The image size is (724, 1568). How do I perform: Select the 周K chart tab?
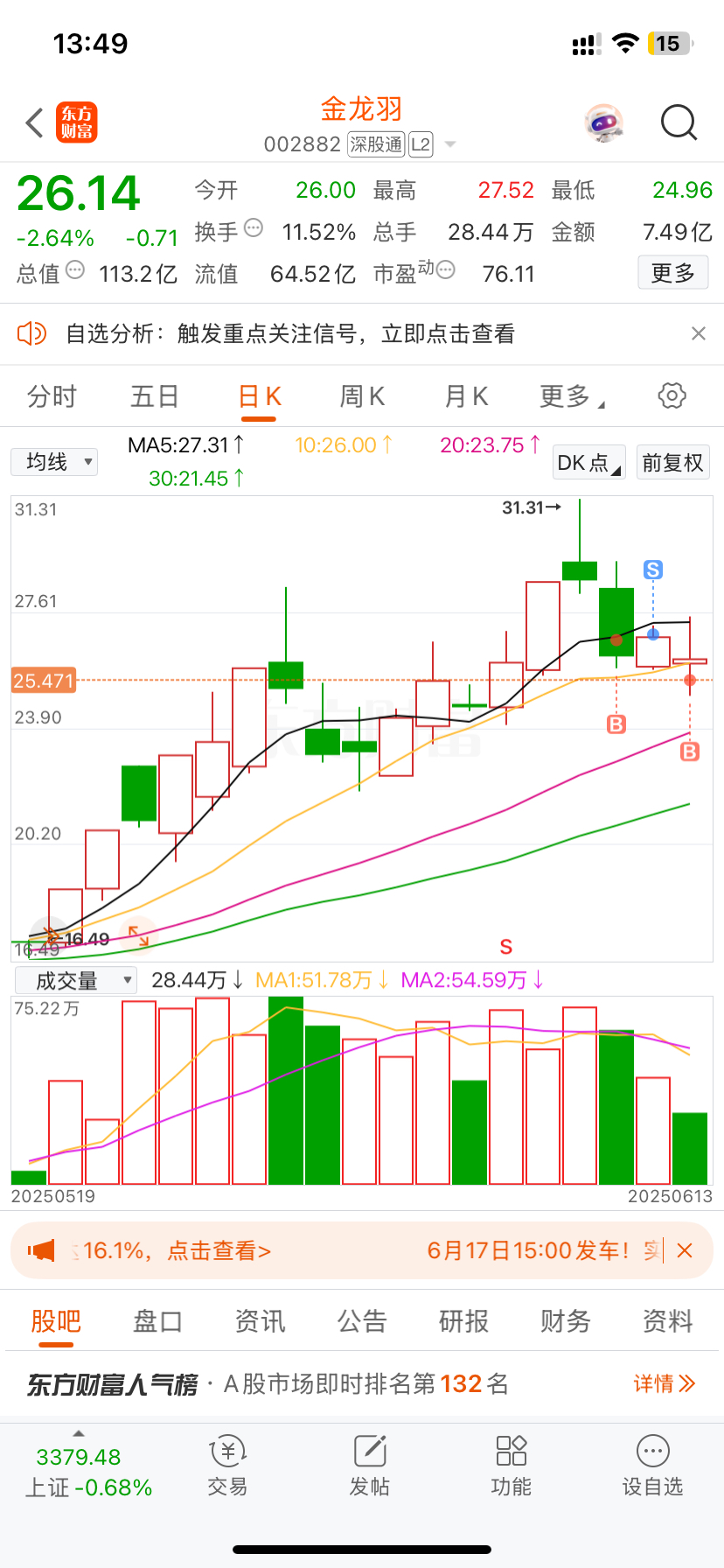click(x=362, y=396)
